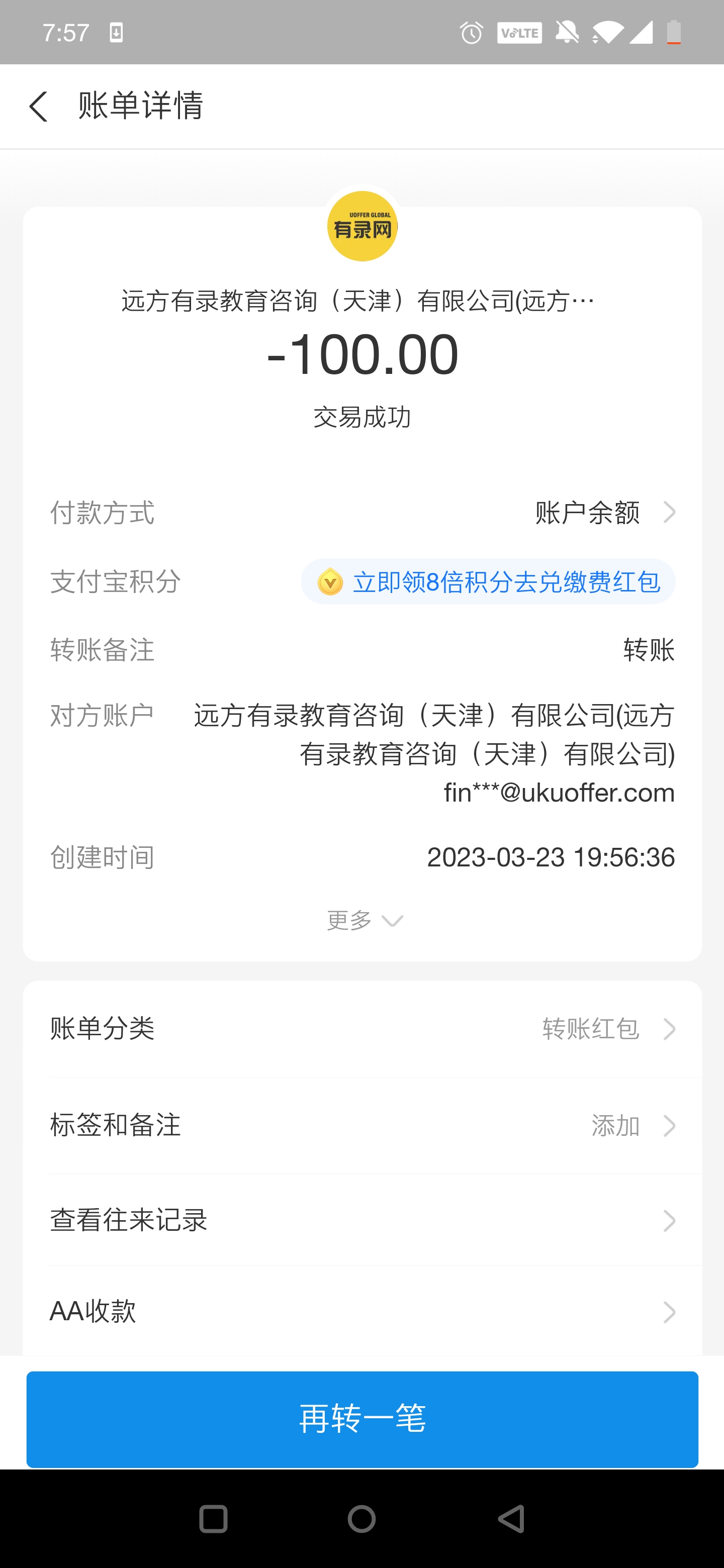Expand 更多 transaction details
Viewport: 724px width, 1568px height.
(x=364, y=920)
